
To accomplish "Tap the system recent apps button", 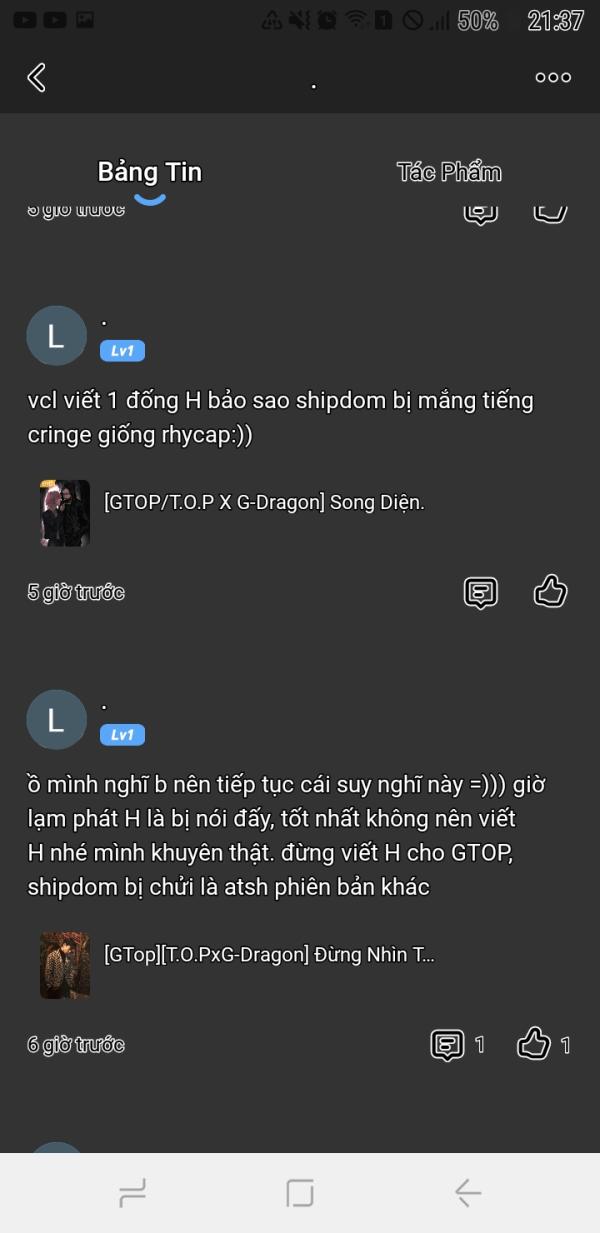I will 132,1193.
